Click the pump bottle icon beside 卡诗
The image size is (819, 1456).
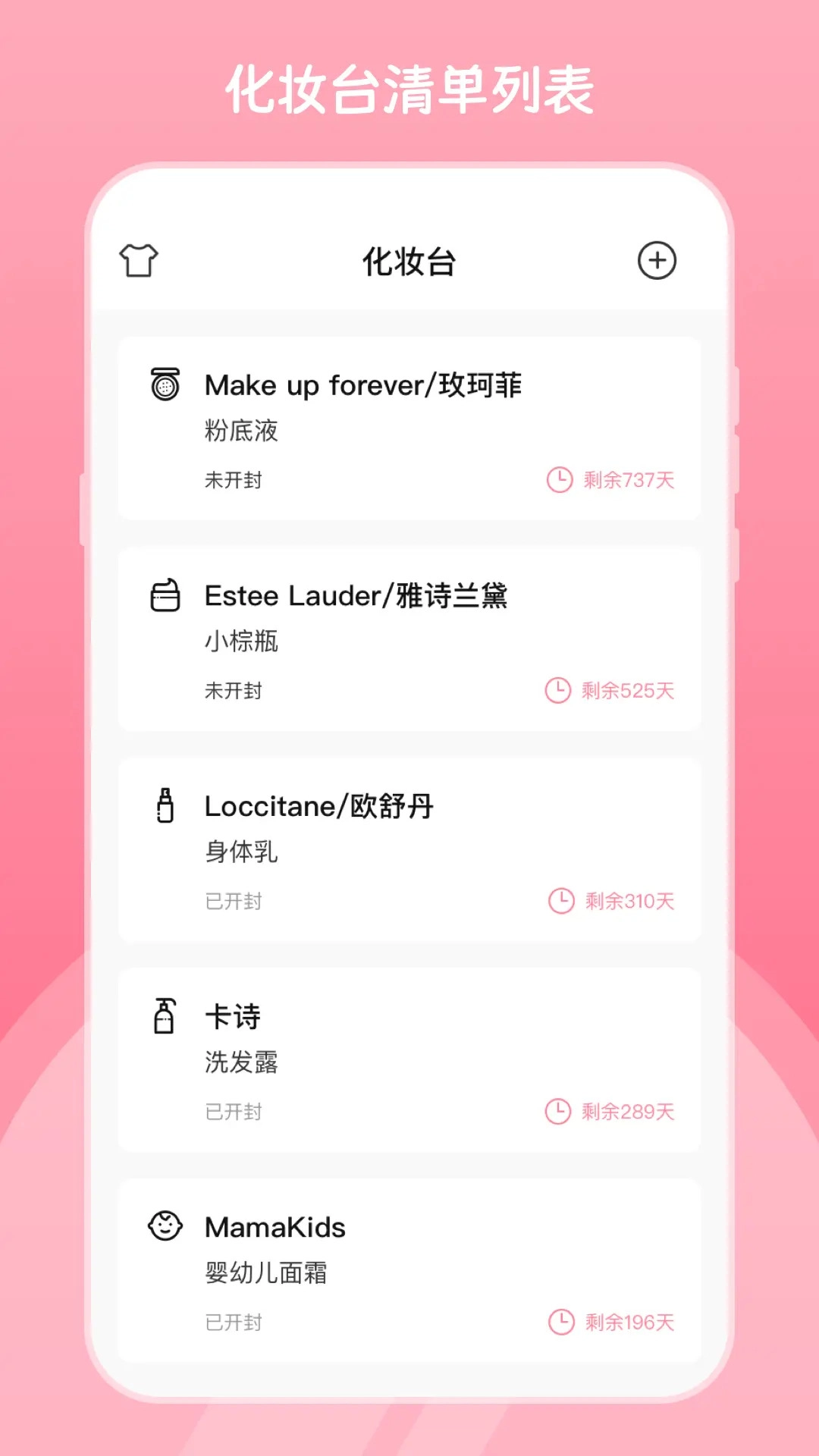165,1017
